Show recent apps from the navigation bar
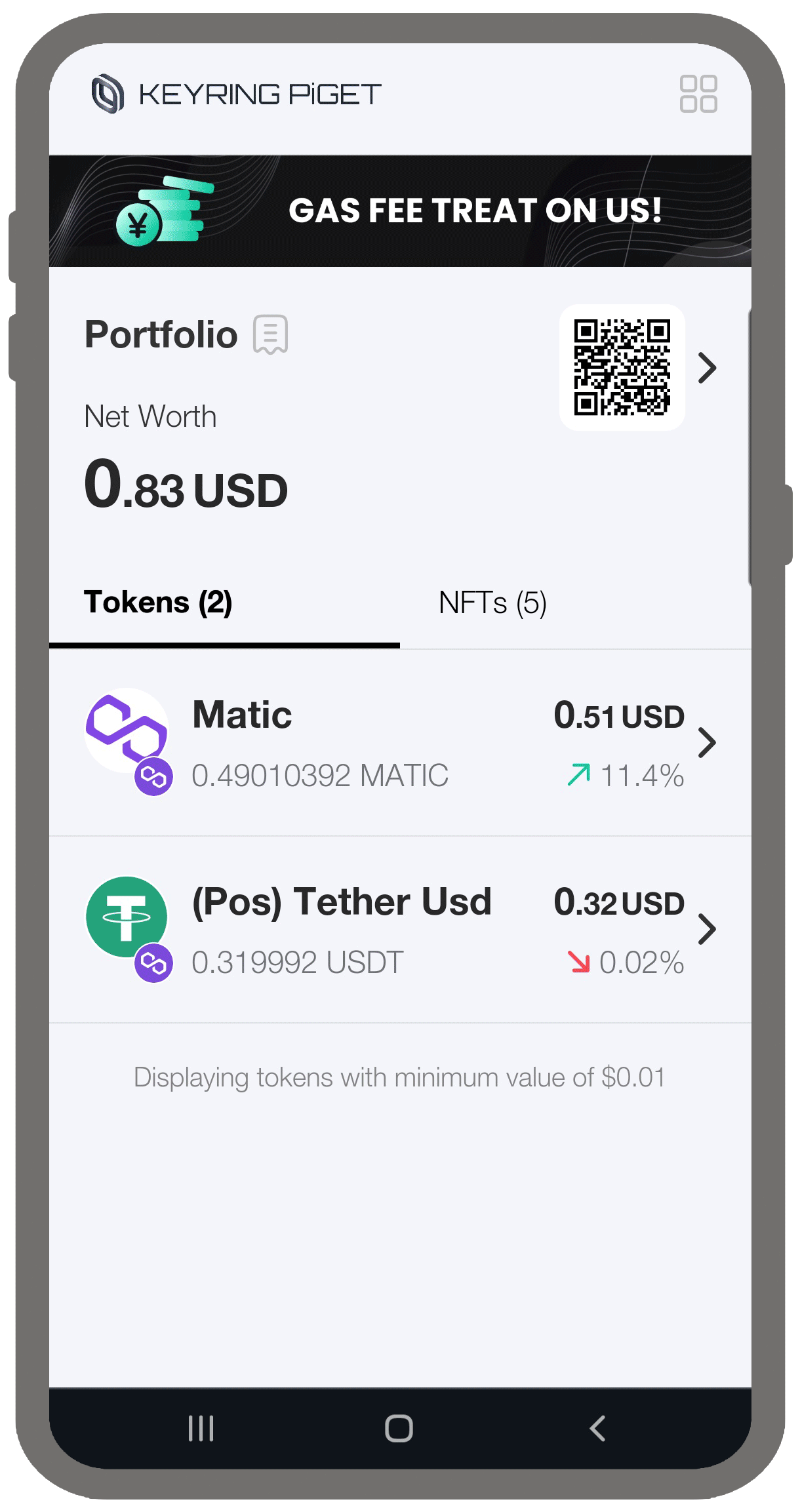800x1512 pixels. pyautogui.click(x=201, y=1428)
